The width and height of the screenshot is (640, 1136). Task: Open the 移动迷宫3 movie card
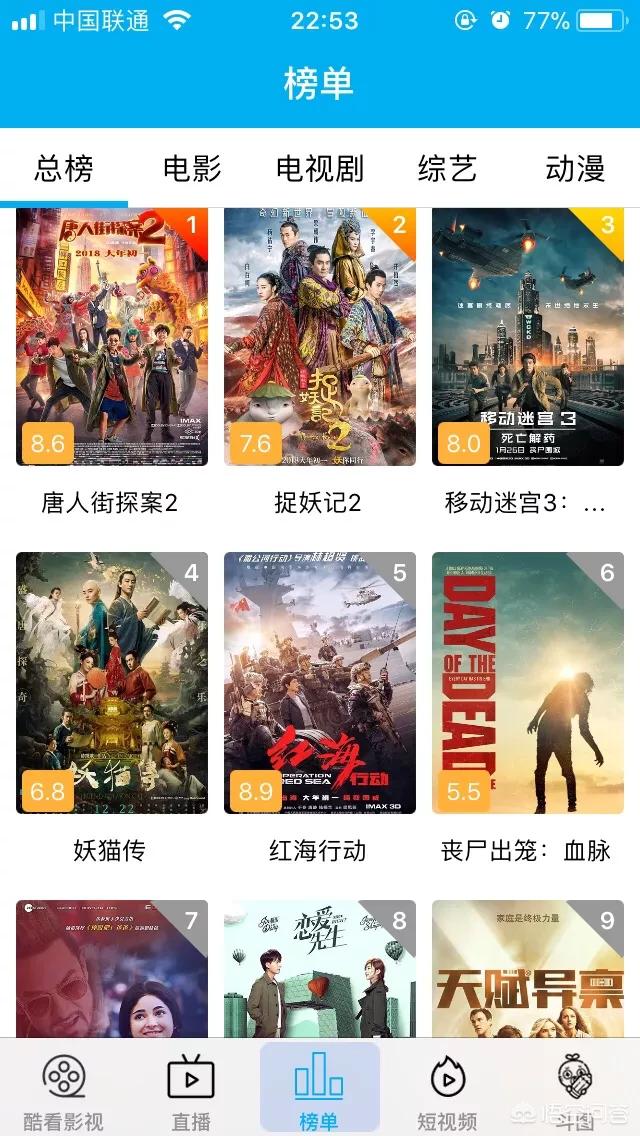click(528, 337)
